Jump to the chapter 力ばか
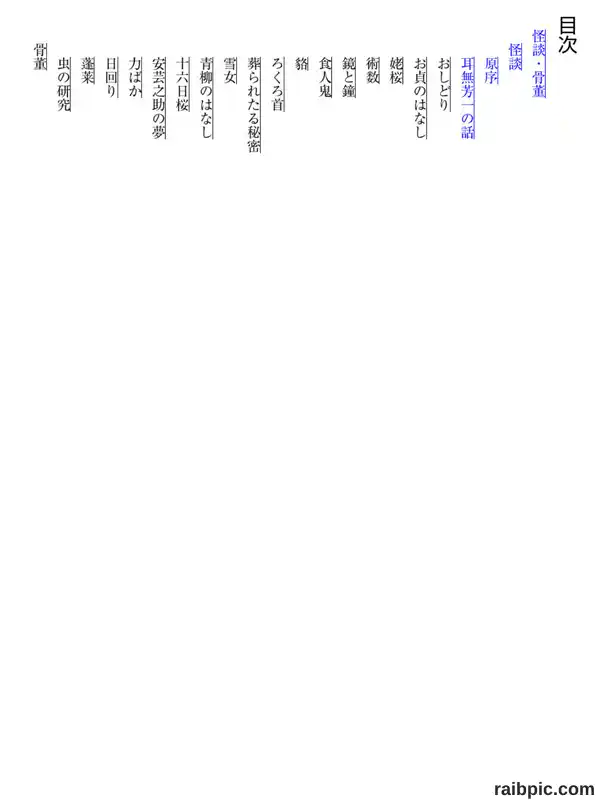The image size is (600, 800). tap(136, 78)
